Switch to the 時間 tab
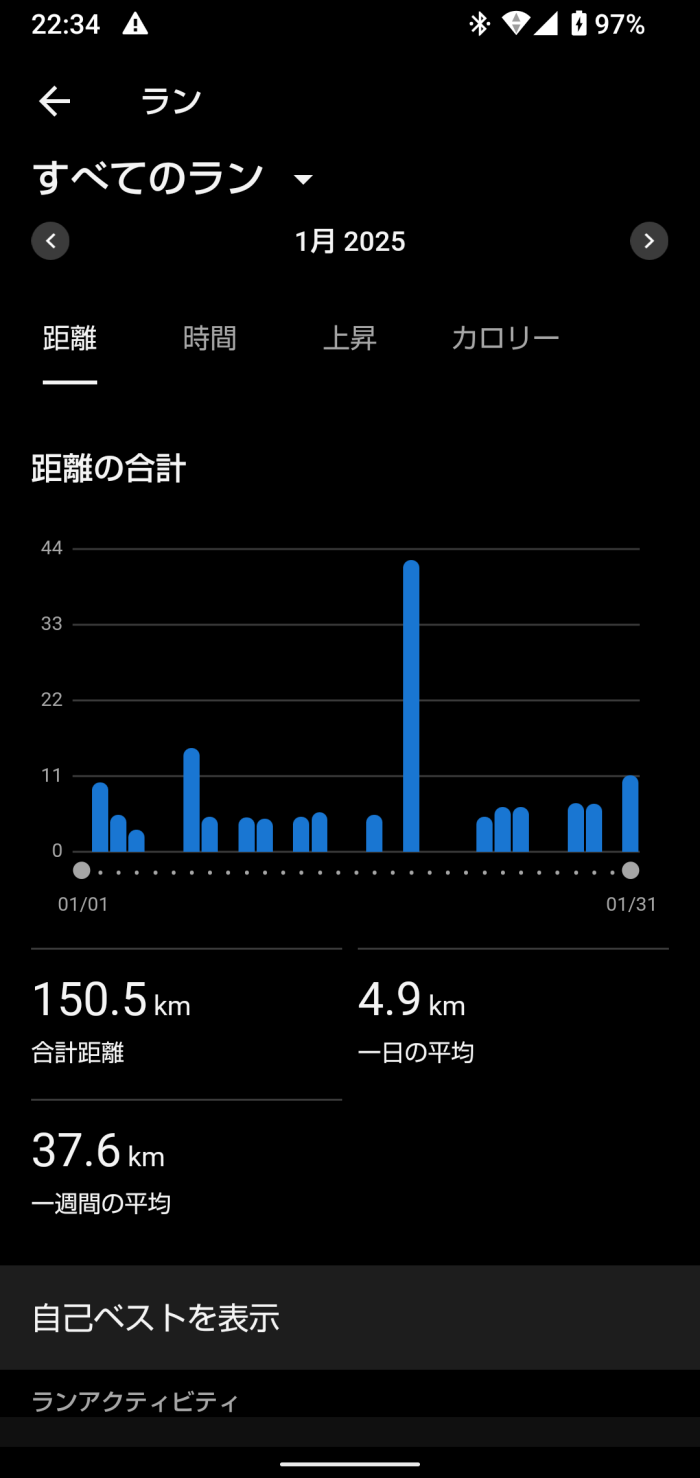This screenshot has height=1478, width=700. (x=210, y=339)
